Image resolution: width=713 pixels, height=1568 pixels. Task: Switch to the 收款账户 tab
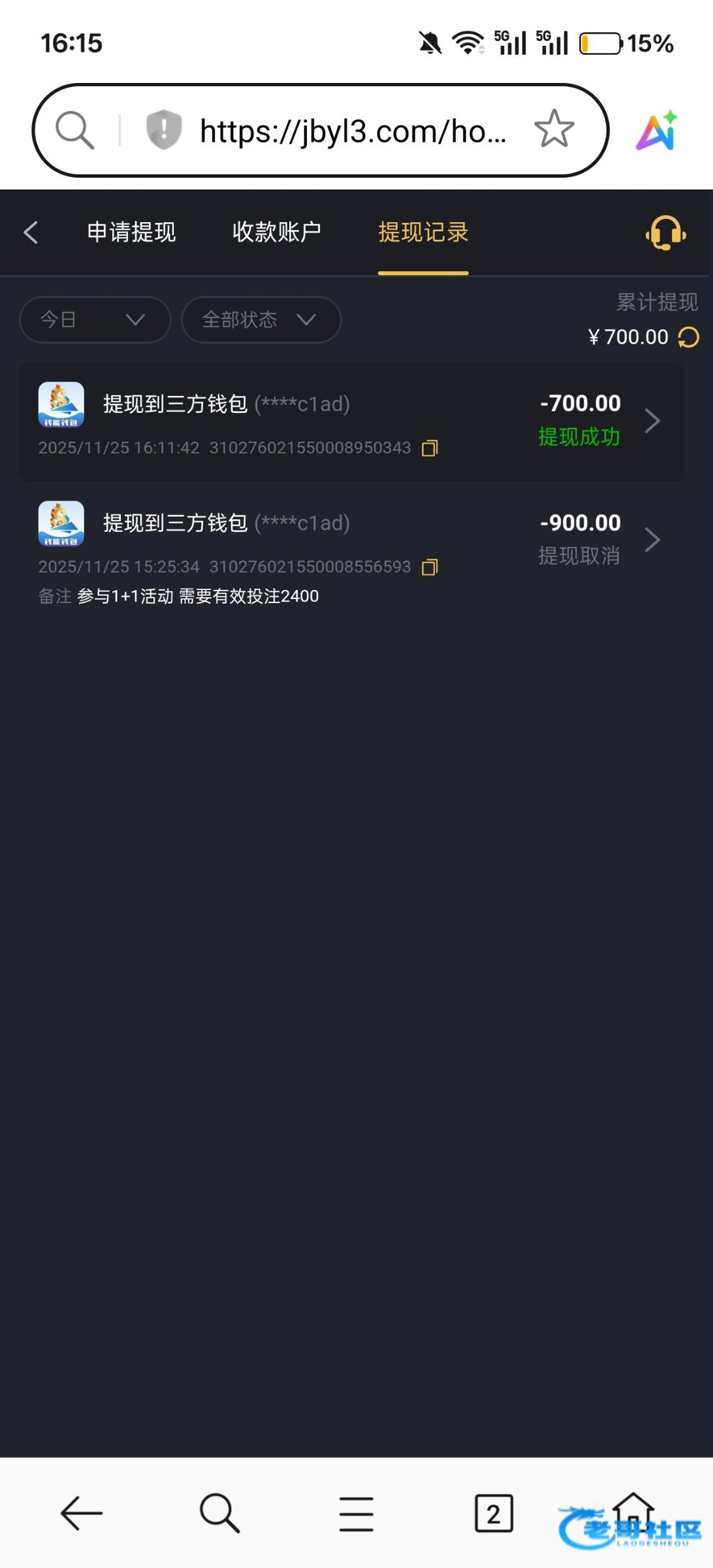277,232
